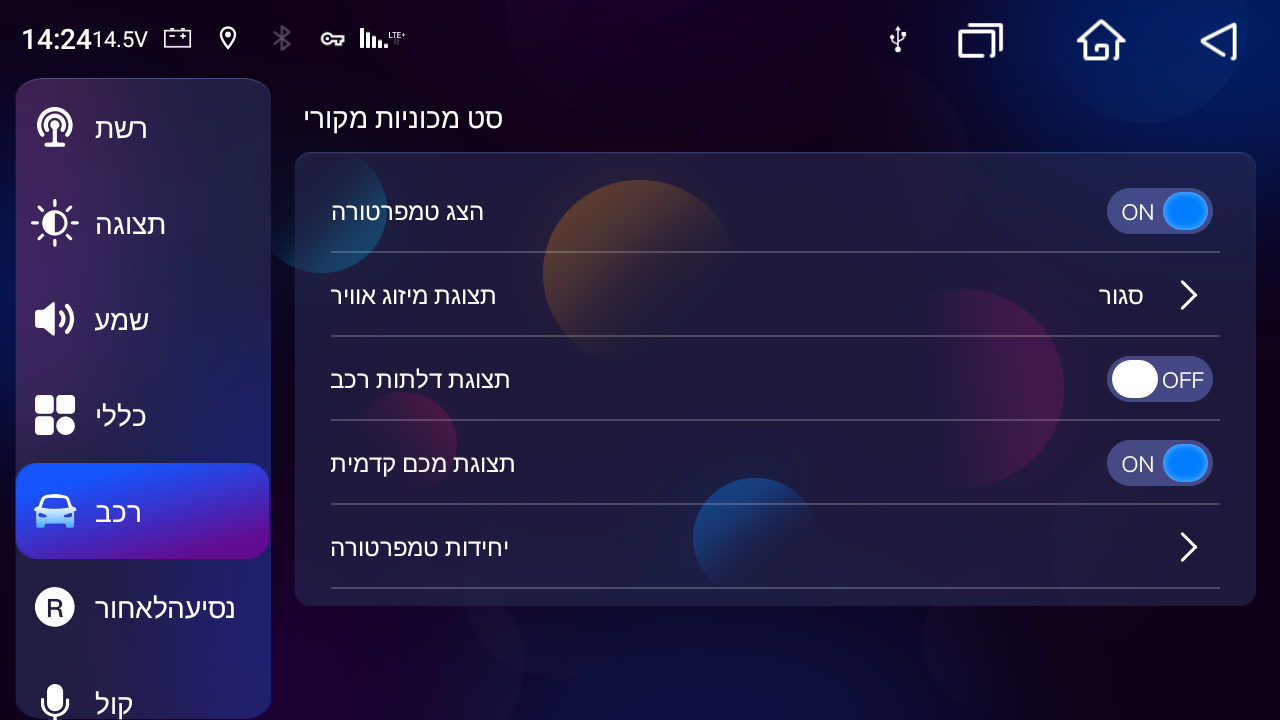Disable תצוגת מכם קדמית toggle
1280x720 pixels.
[1159, 464]
